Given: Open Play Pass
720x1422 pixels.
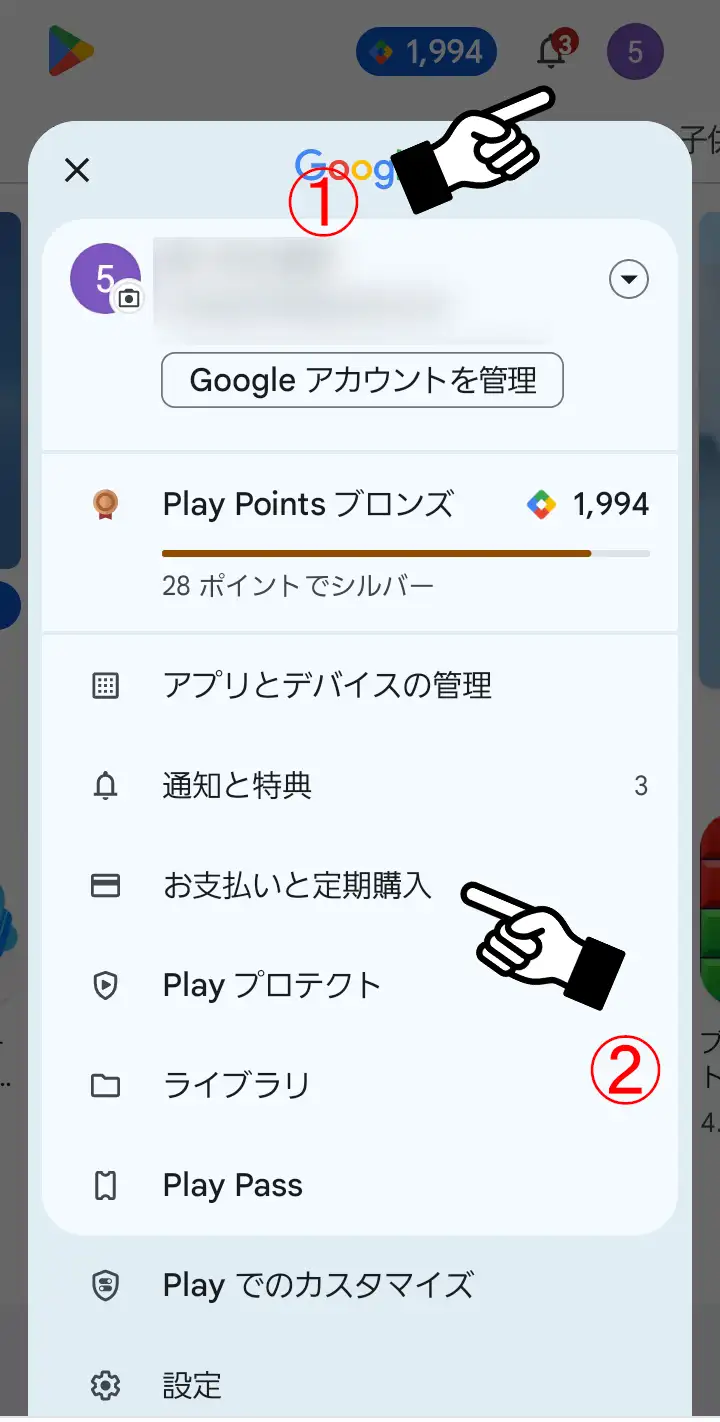Looking at the screenshot, I should coord(232,1186).
